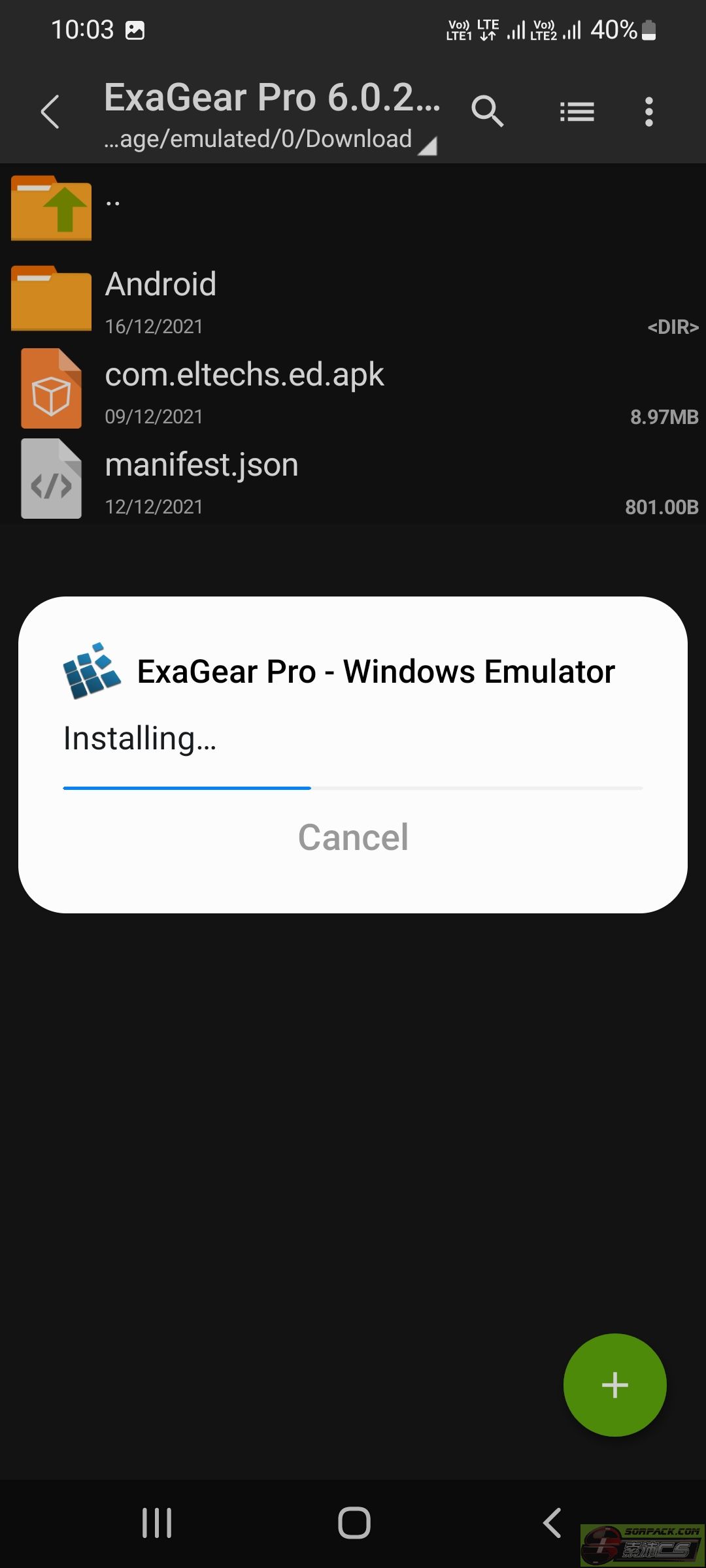Open the file search
Viewport: 706px width, 1568px height.
487,112
